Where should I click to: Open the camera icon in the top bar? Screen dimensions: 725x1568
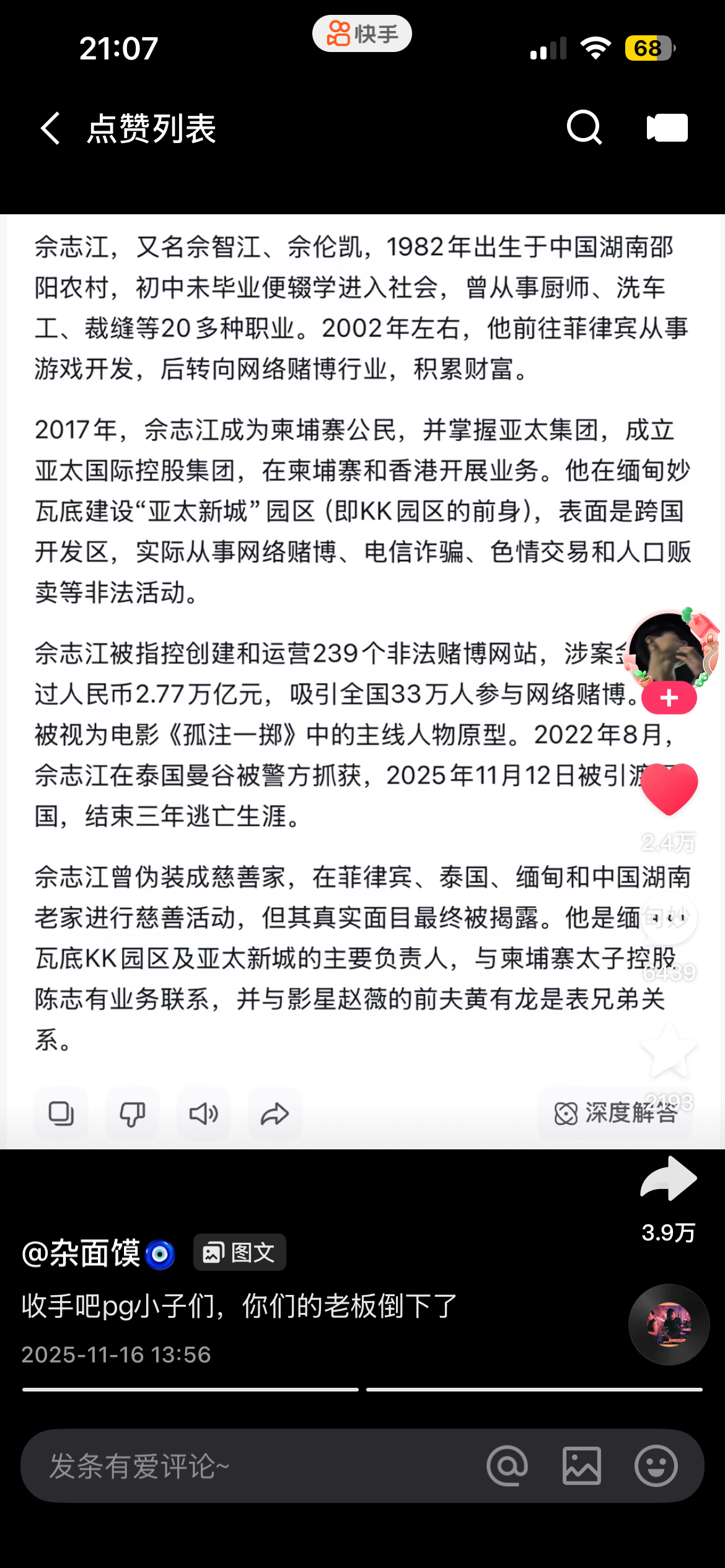tap(667, 128)
